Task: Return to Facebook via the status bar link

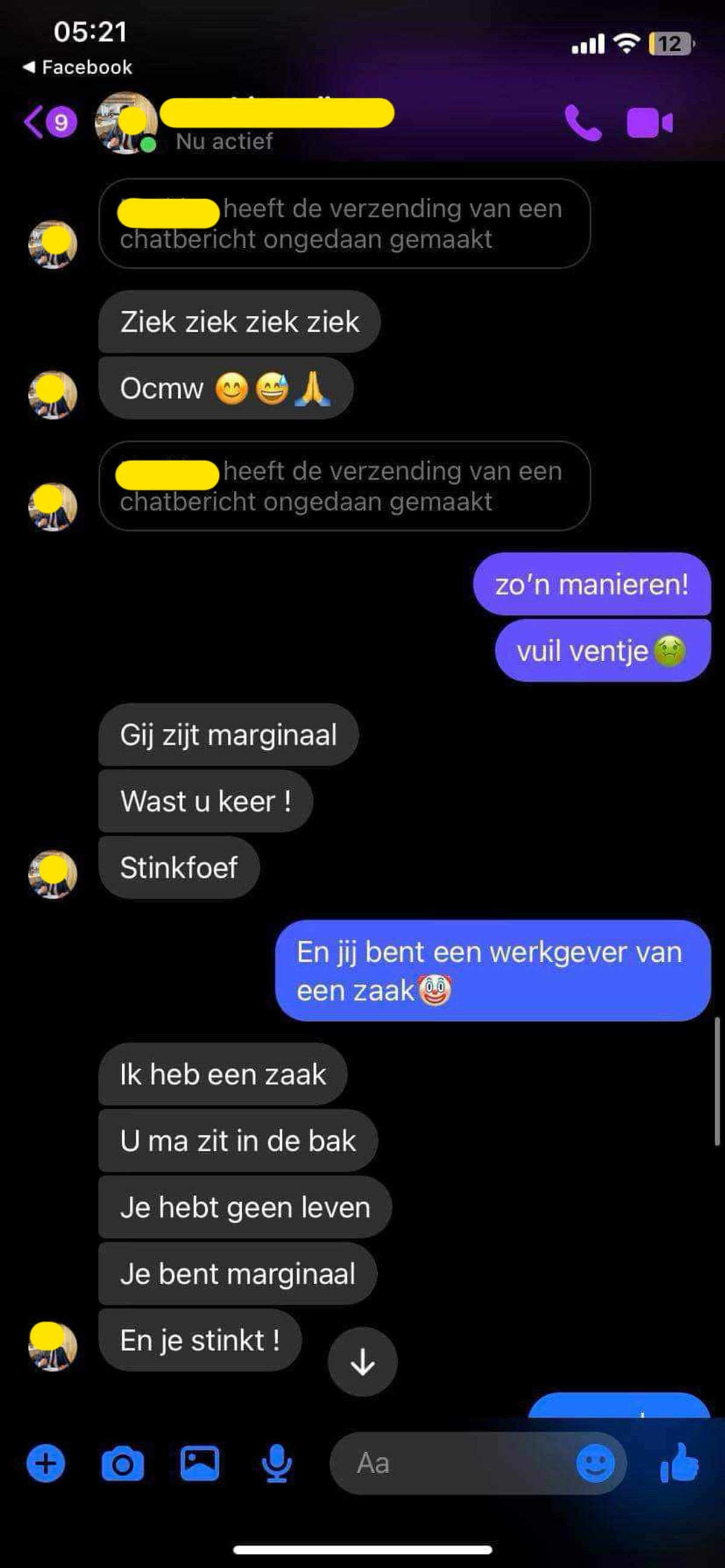Action: pyautogui.click(x=78, y=67)
